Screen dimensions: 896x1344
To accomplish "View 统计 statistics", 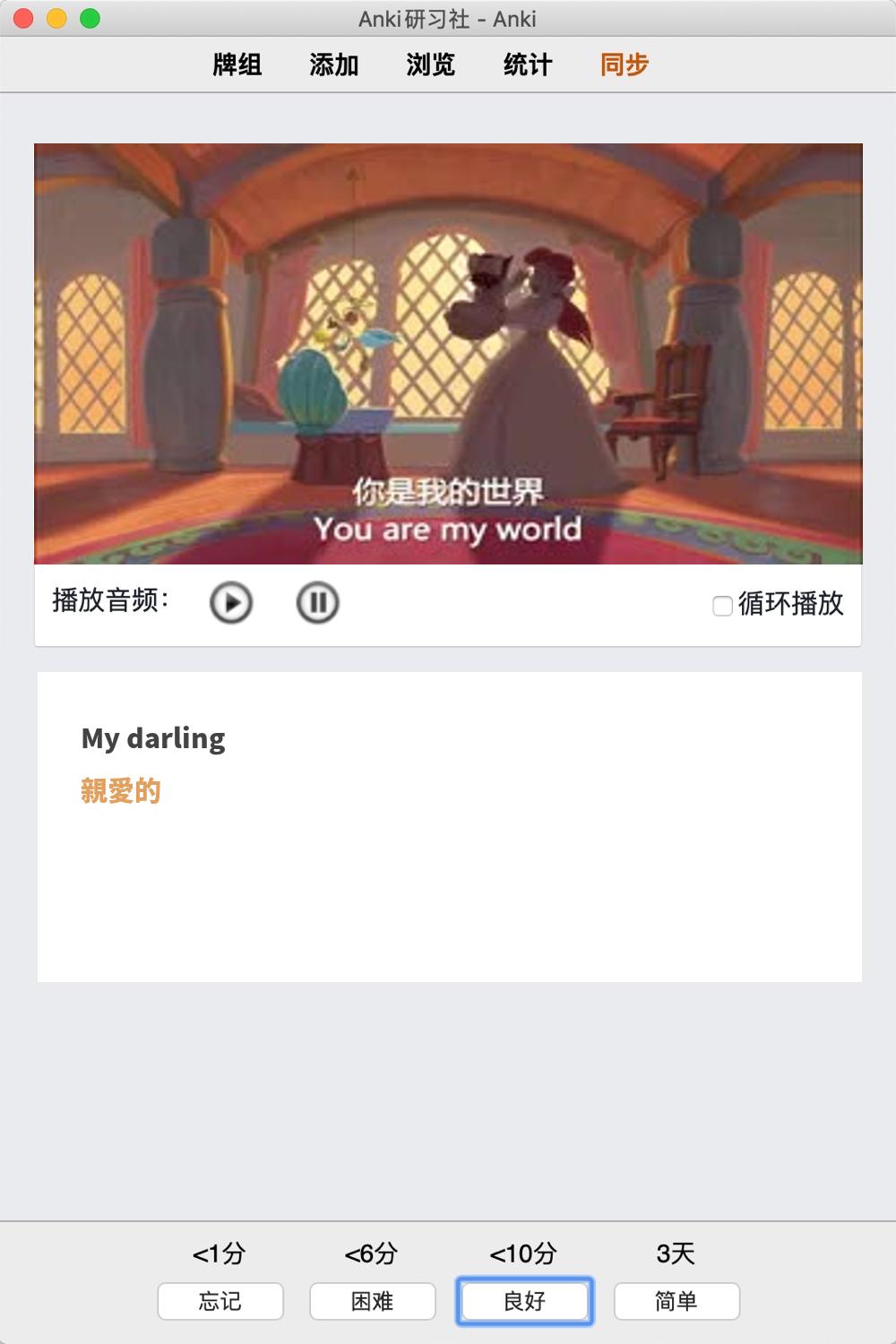I will point(528,65).
